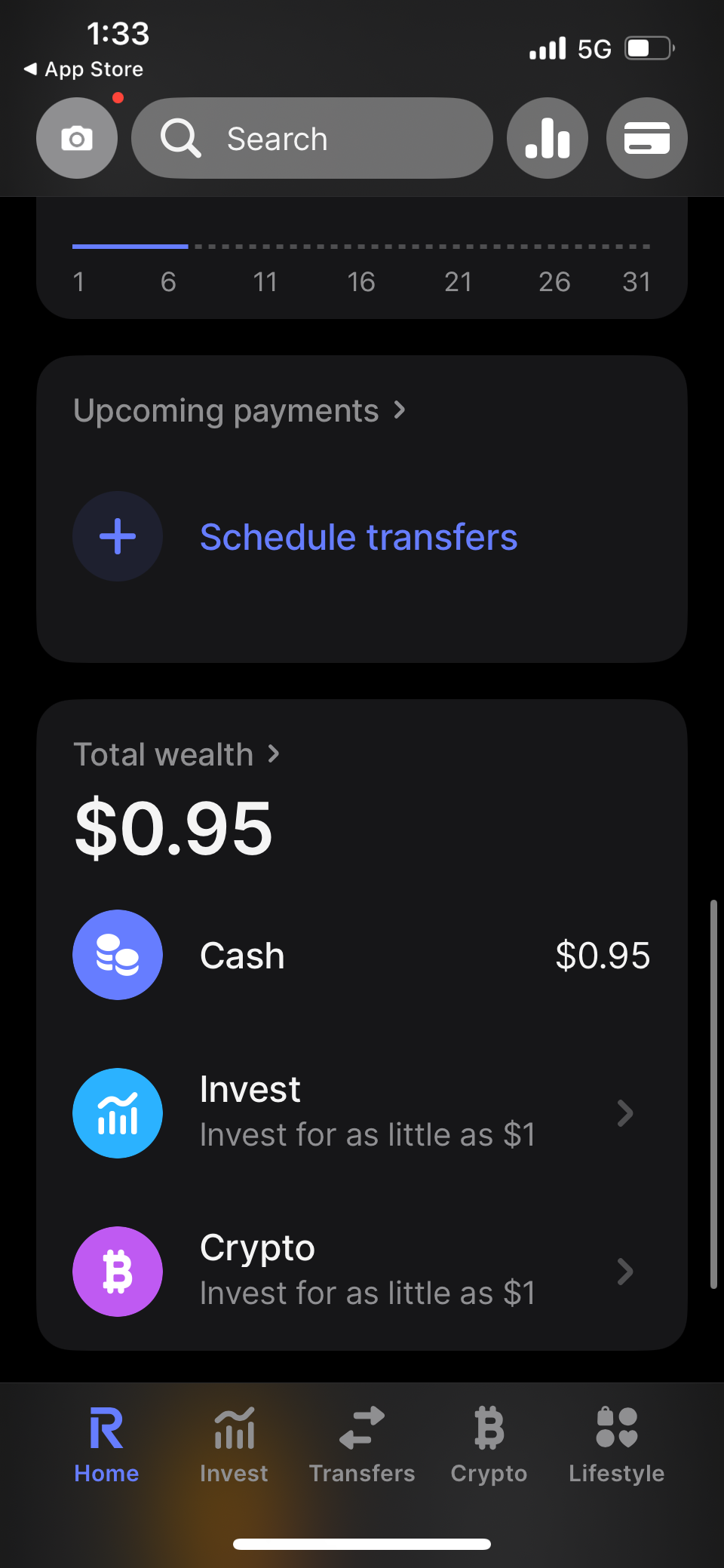The image size is (724, 1568).
Task: Switch to the Crypto tab
Action: pyautogui.click(x=489, y=1445)
